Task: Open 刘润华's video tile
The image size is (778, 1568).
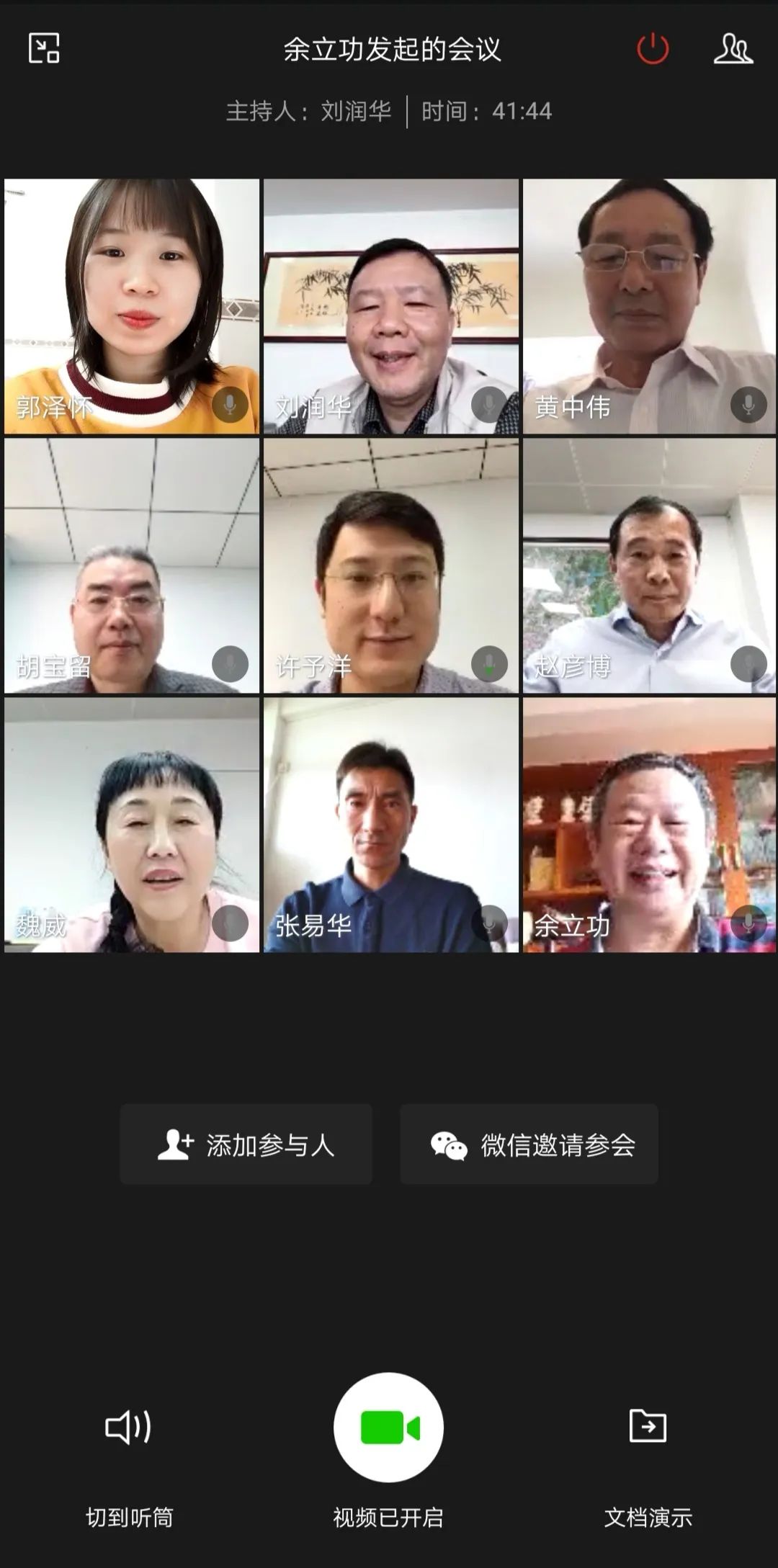Action: 391,306
